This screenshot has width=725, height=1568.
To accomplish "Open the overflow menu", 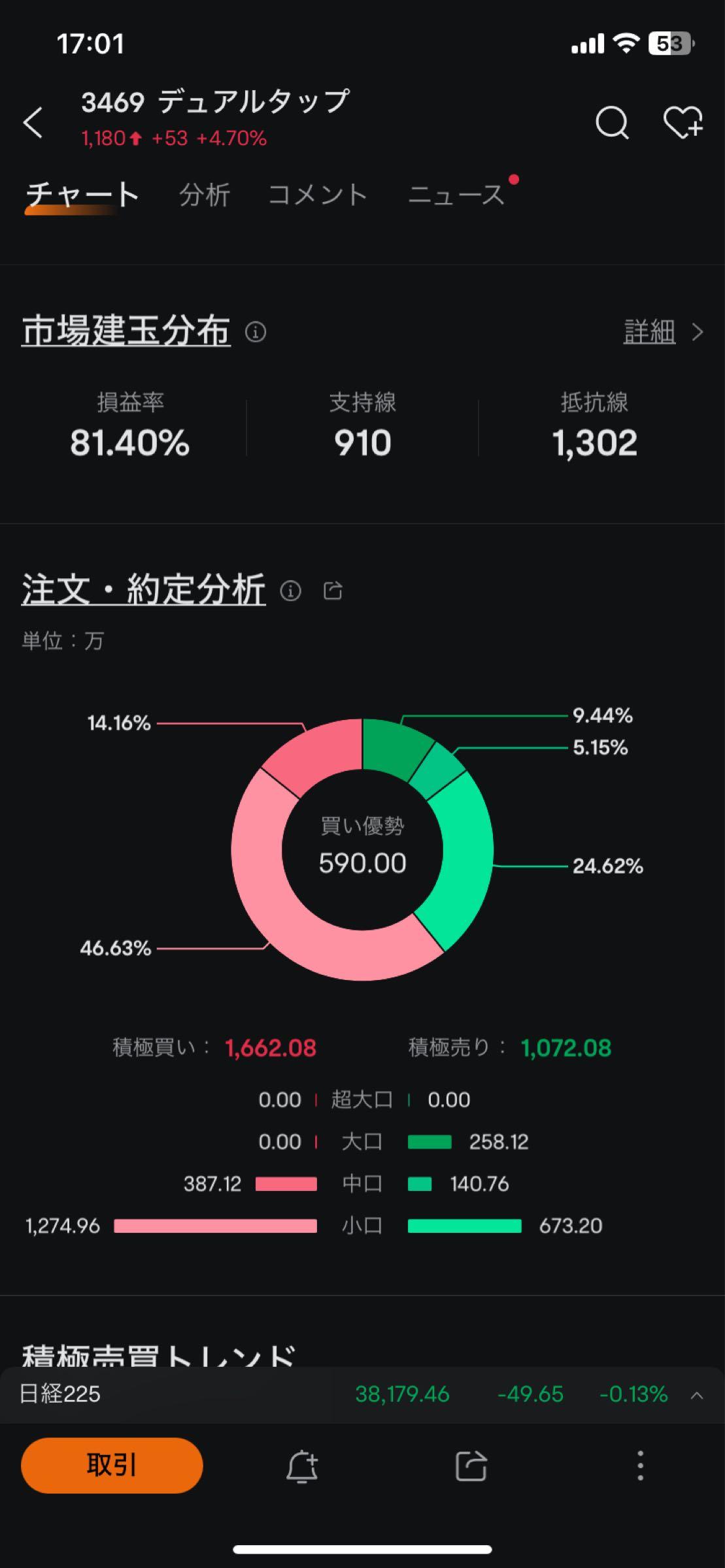I will [x=640, y=1466].
